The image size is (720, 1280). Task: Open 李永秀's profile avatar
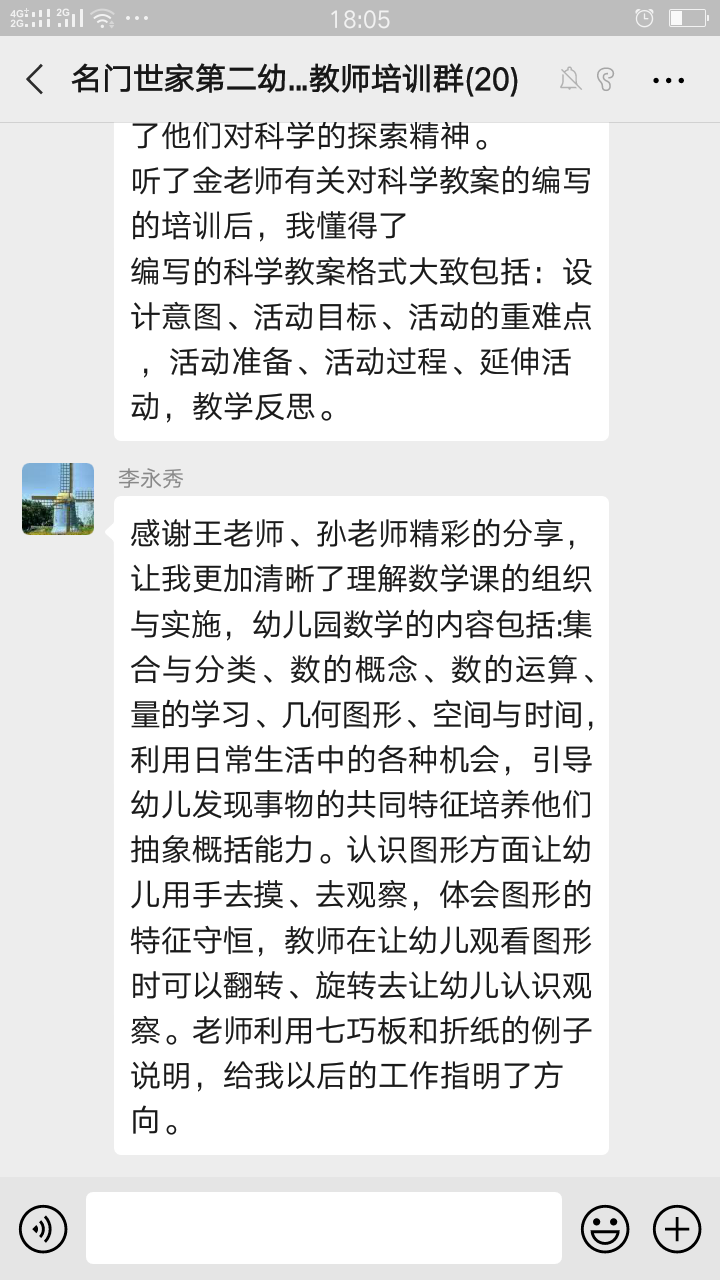(58, 499)
